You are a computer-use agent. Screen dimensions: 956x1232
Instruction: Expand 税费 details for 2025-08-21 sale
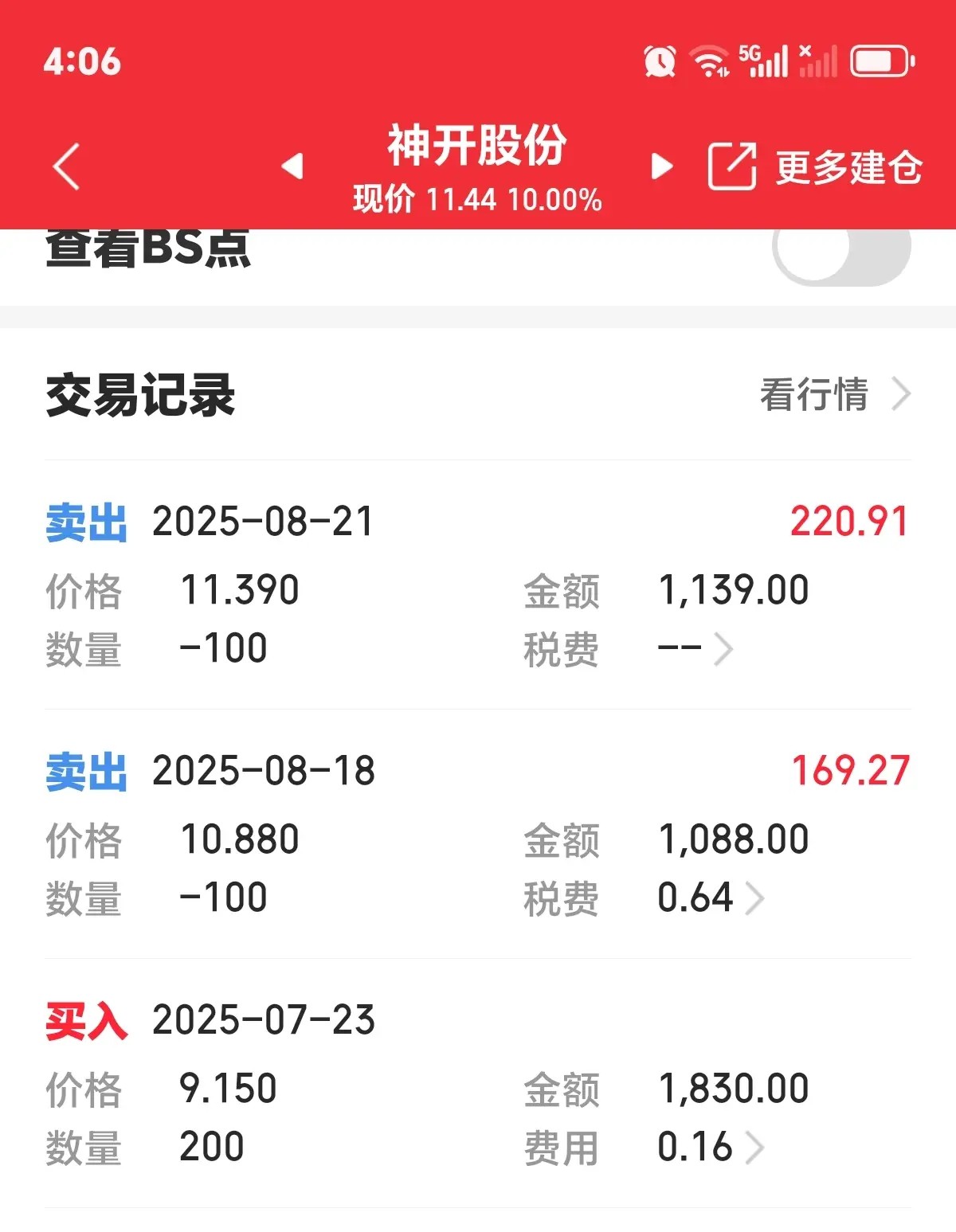click(723, 648)
